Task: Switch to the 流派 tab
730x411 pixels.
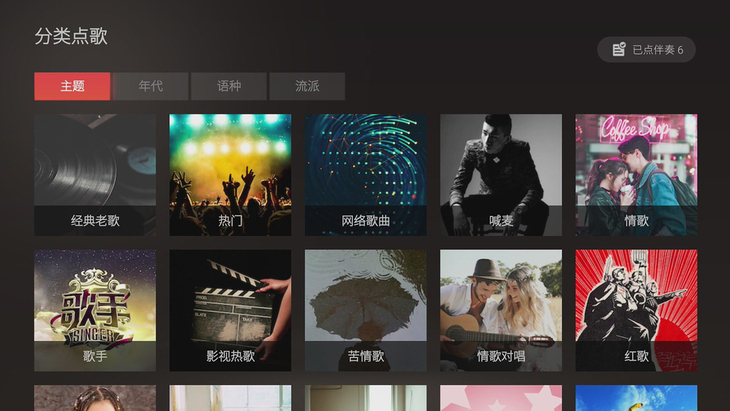Action: (307, 86)
